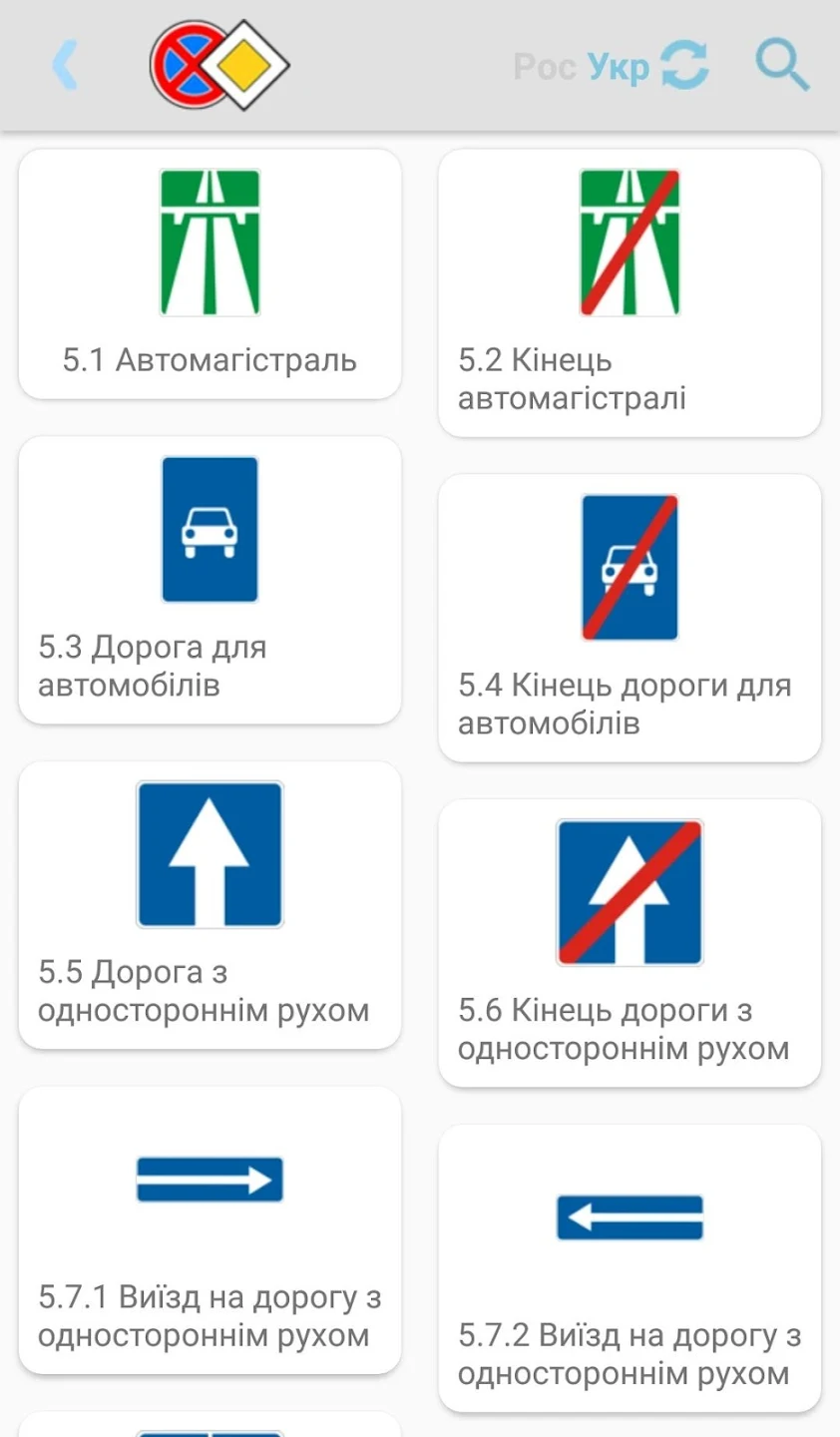
Task: Switch the Рос/Укр language toggle
Action: (x=611, y=66)
